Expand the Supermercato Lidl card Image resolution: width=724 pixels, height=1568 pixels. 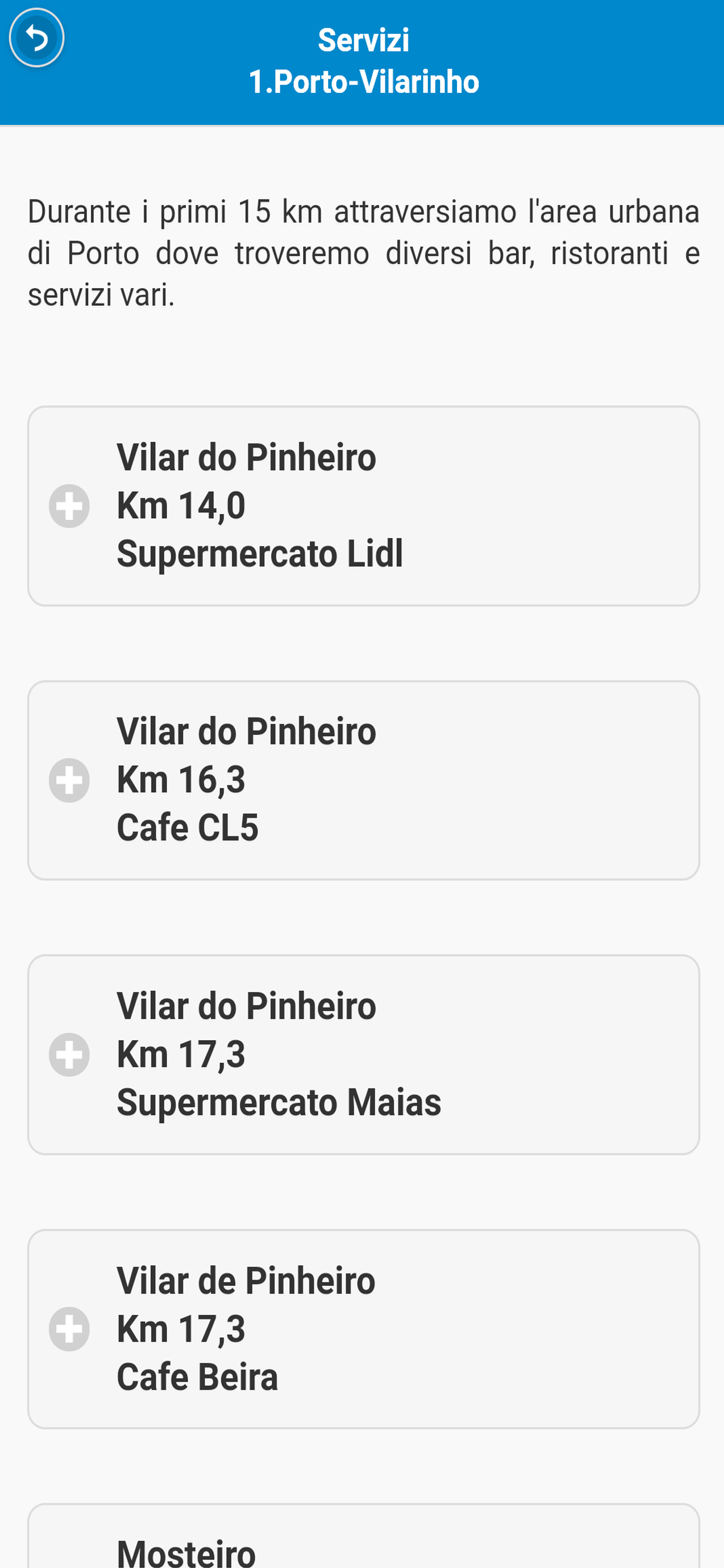(363, 506)
